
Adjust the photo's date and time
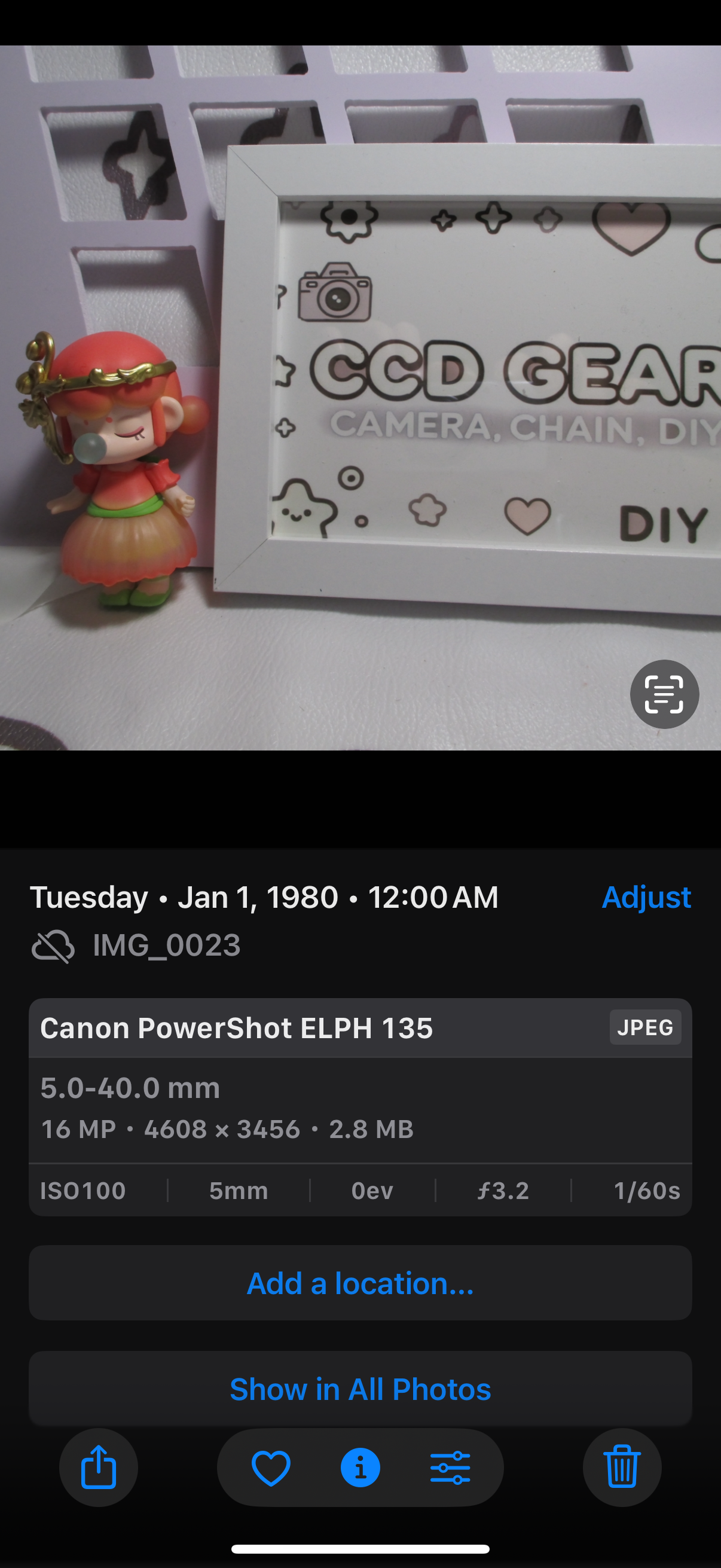[646, 896]
